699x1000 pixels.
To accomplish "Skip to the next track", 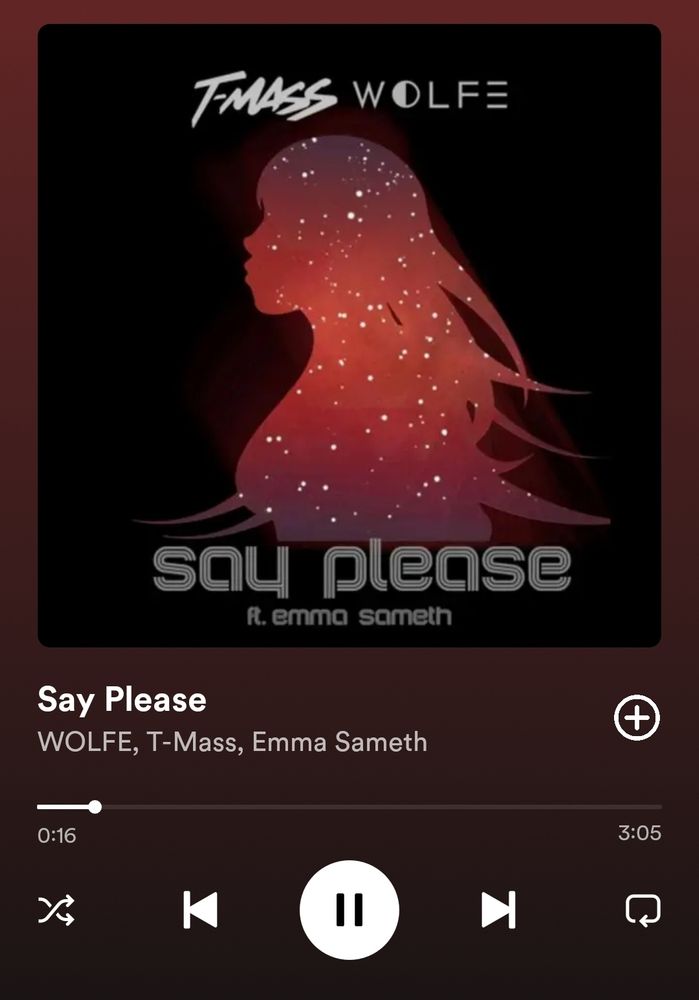I will coord(498,909).
